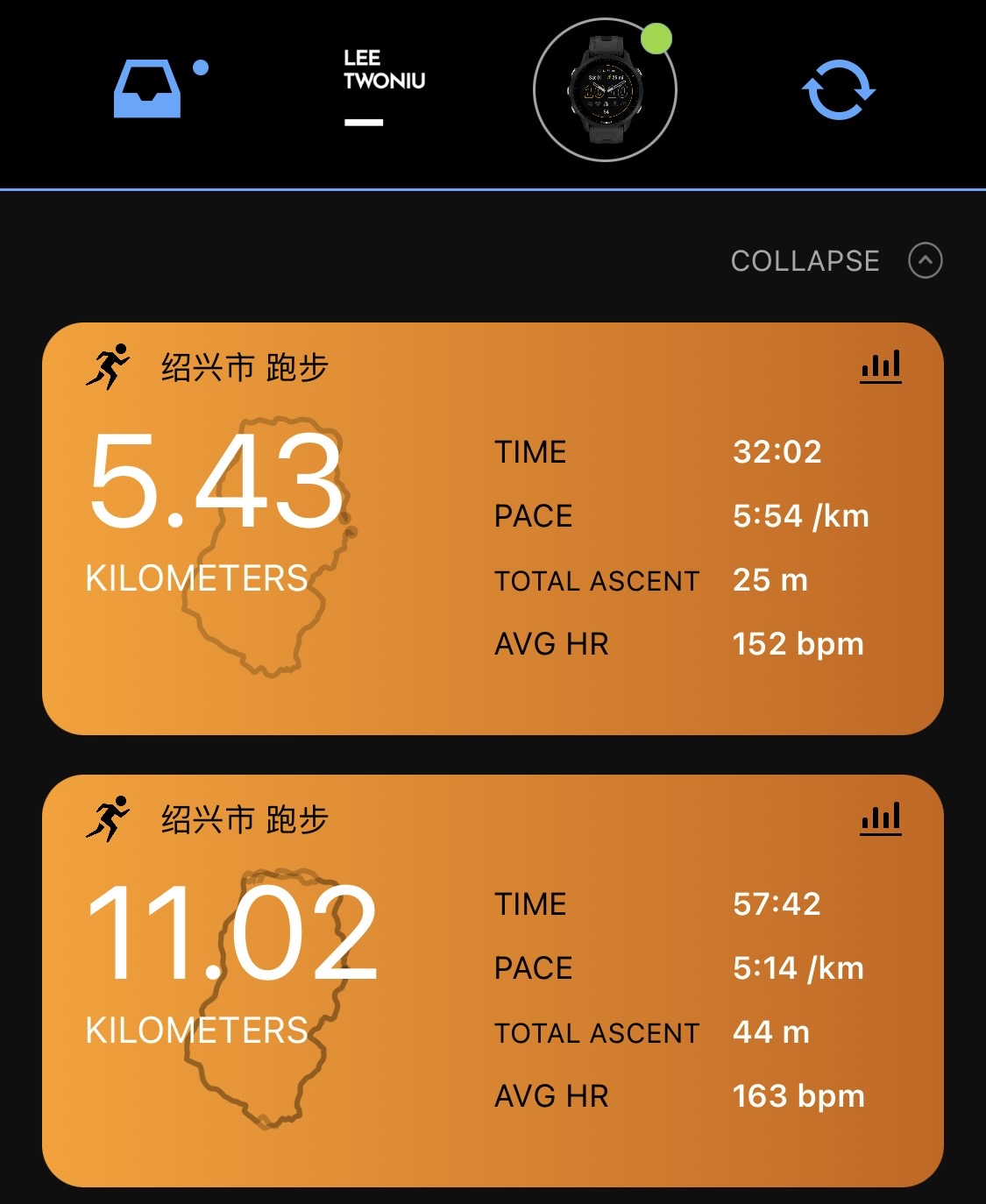Open the connected watch device page

[605, 90]
